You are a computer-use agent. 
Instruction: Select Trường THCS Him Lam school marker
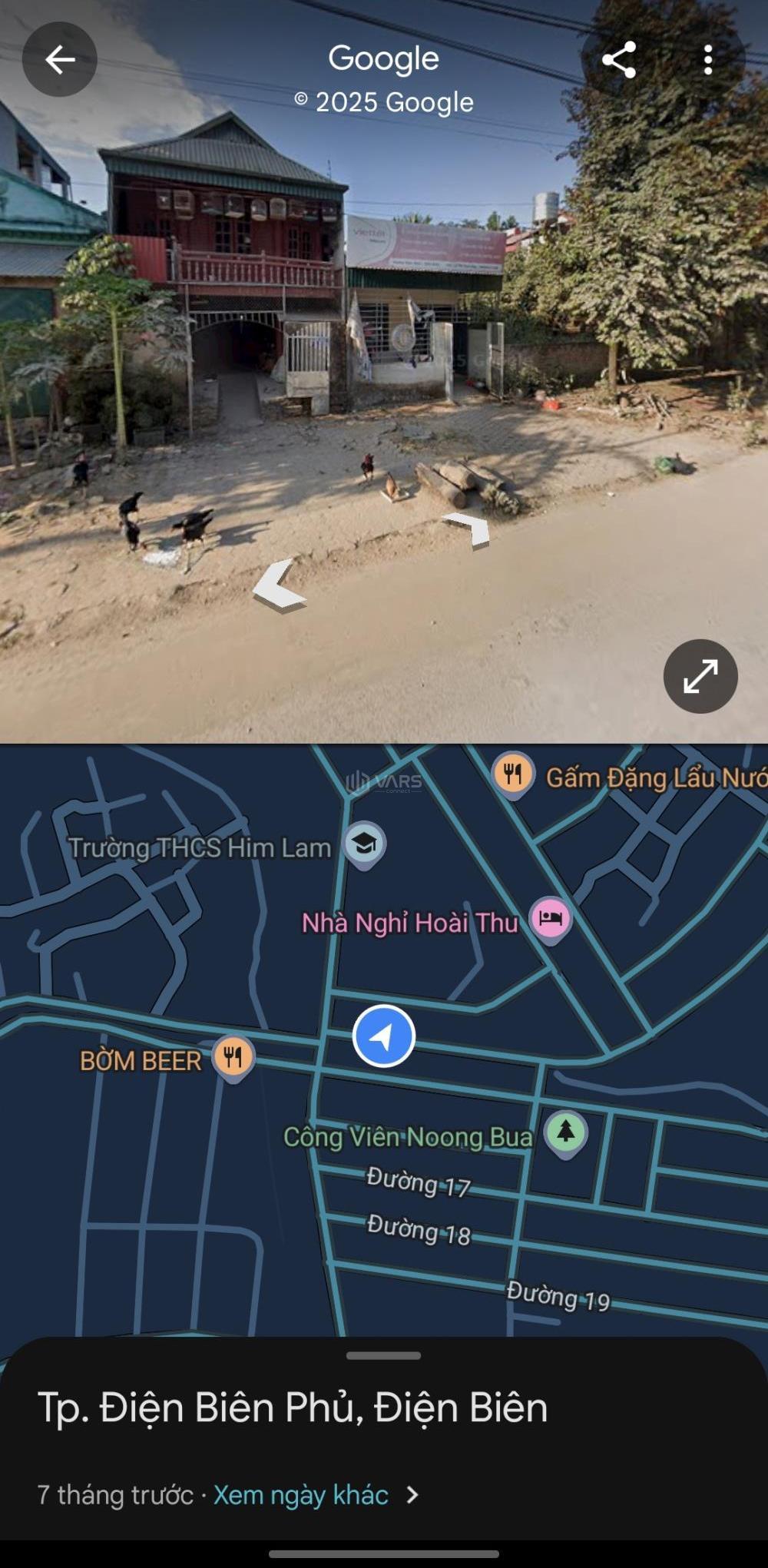tap(364, 845)
